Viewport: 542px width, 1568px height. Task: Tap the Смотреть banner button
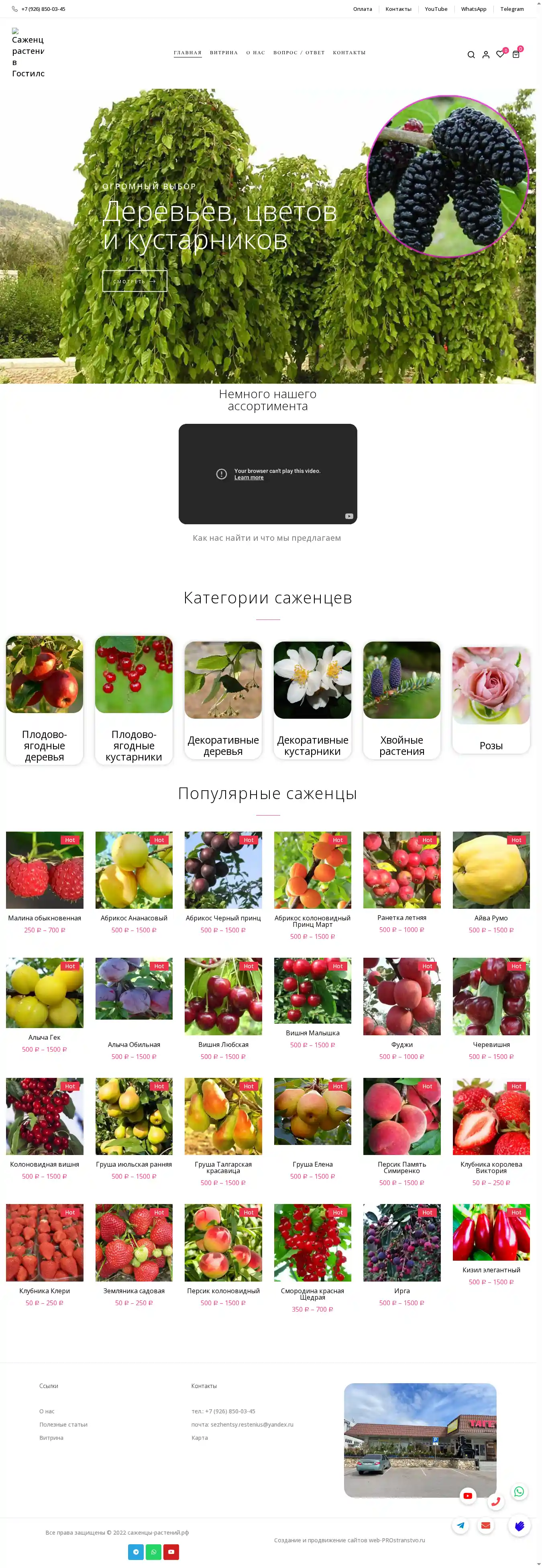pyautogui.click(x=134, y=281)
